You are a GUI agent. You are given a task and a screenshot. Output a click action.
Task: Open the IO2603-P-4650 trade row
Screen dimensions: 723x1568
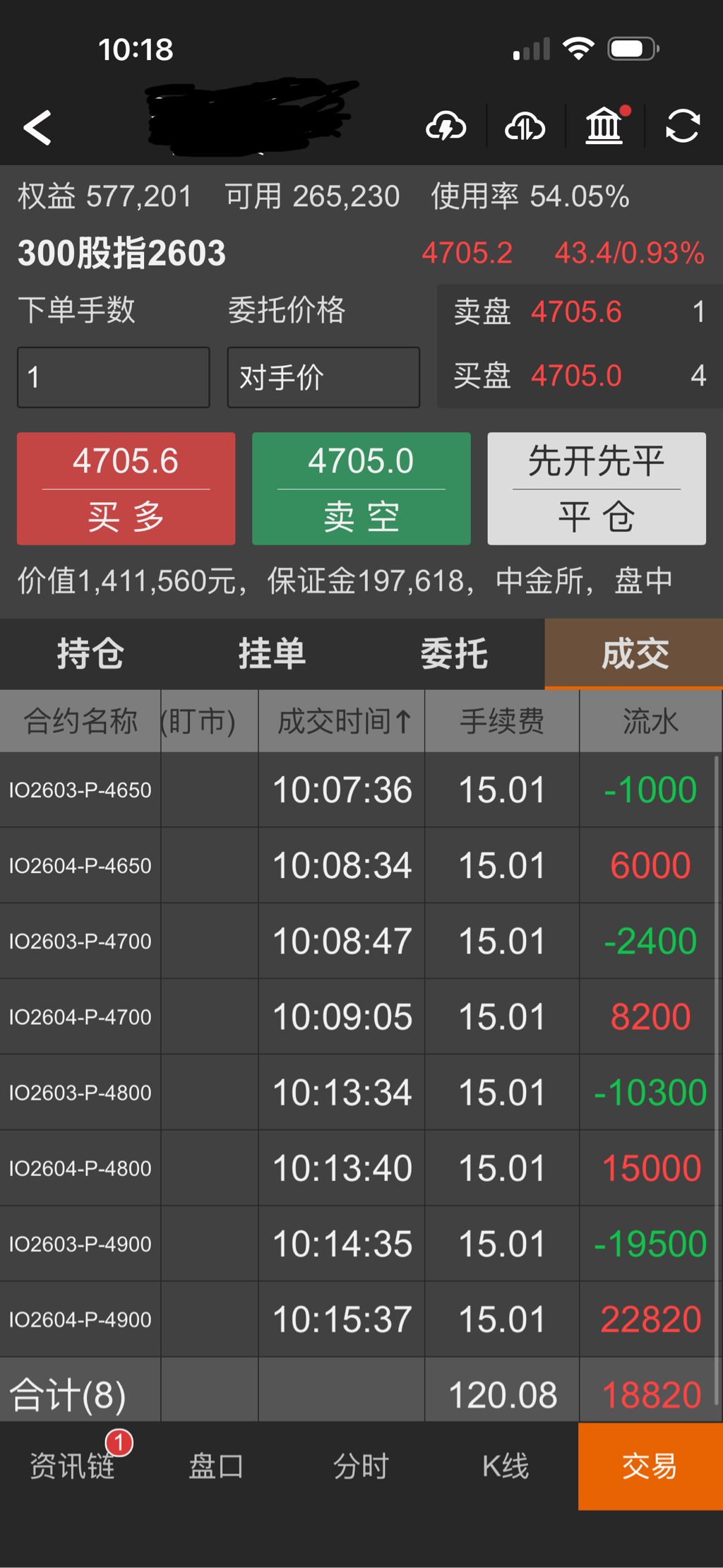(358, 790)
